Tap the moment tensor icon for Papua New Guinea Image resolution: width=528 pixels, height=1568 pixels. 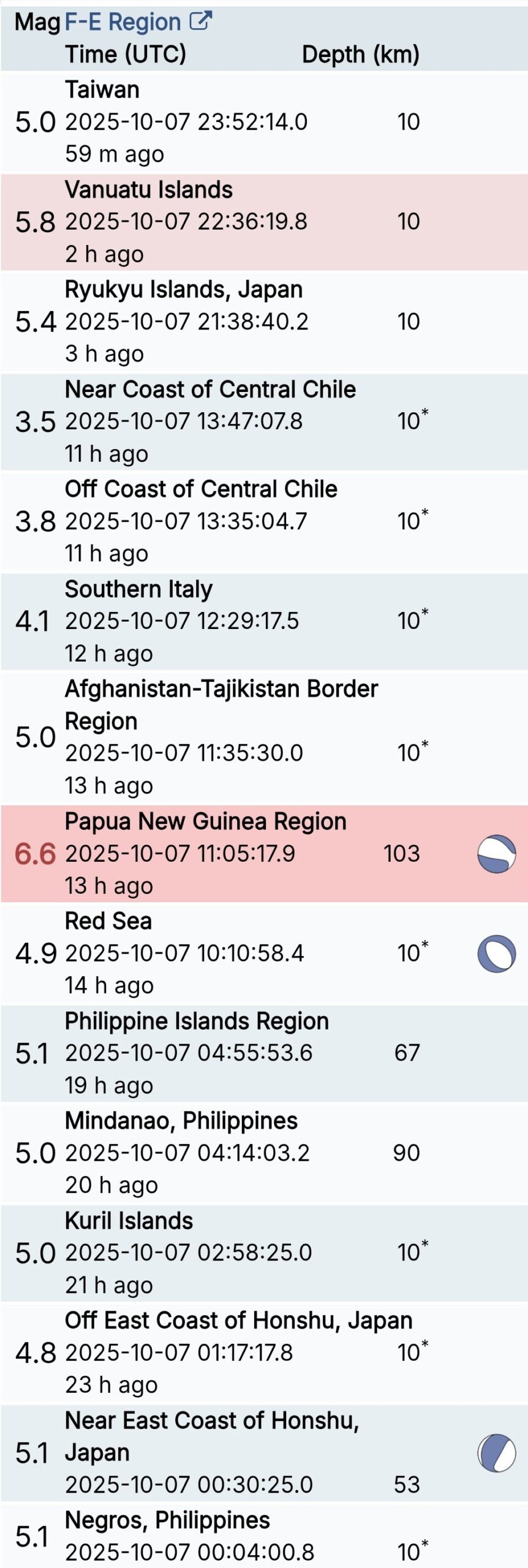pos(496,854)
